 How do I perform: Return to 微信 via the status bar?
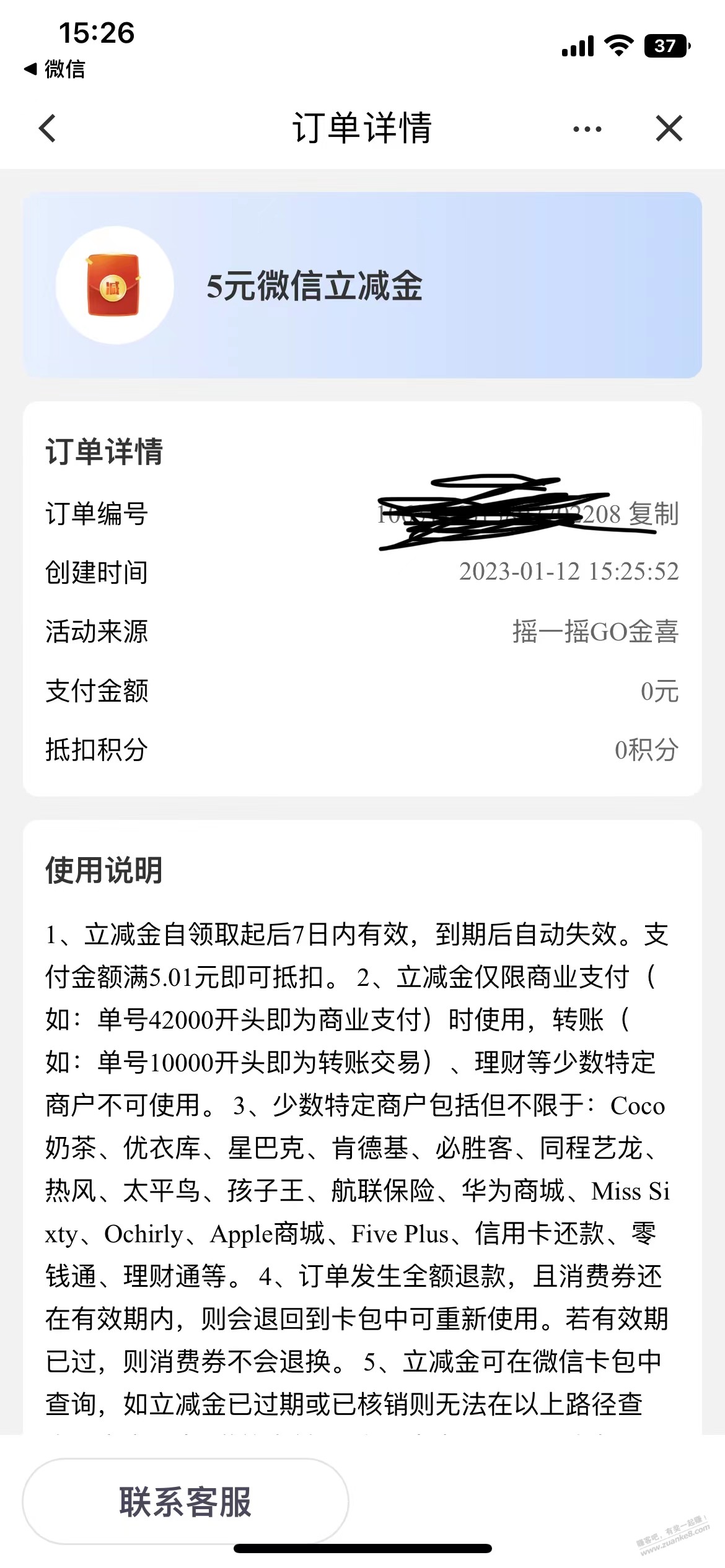point(55,69)
